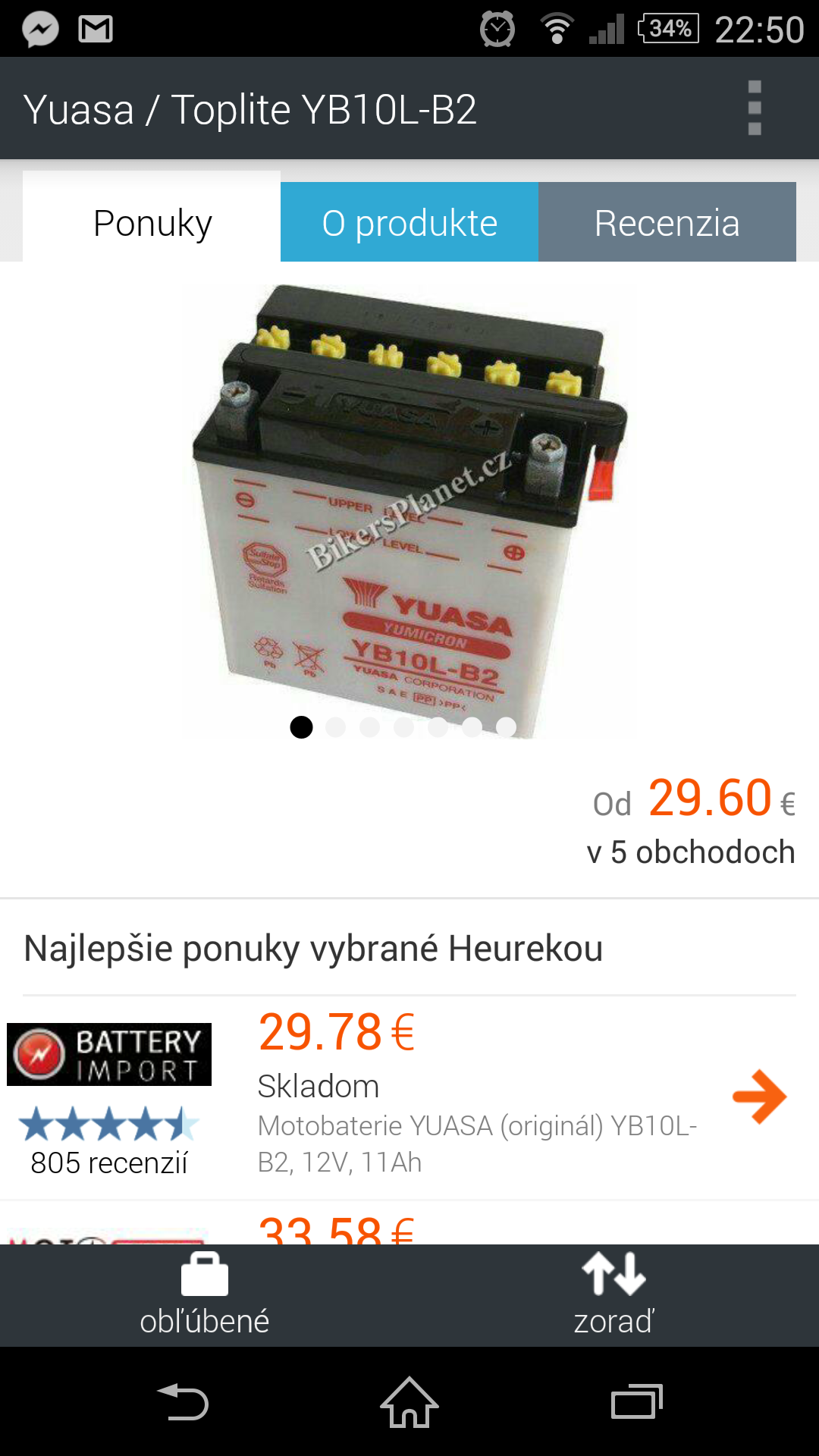Switch to the O produkte tab
The width and height of the screenshot is (819, 1456).
click(409, 222)
